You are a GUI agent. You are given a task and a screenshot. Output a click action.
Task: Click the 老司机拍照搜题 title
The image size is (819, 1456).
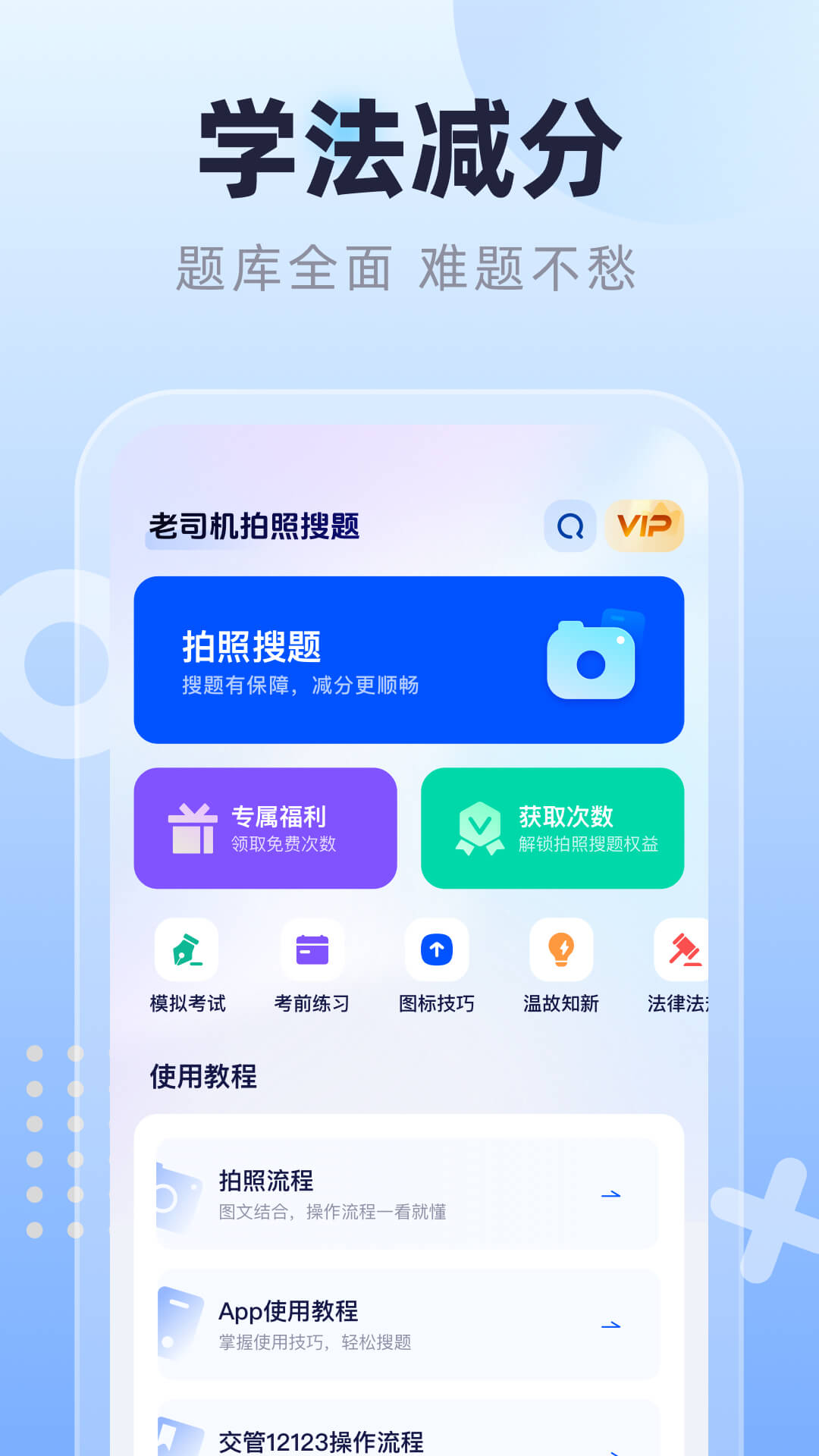click(x=254, y=525)
